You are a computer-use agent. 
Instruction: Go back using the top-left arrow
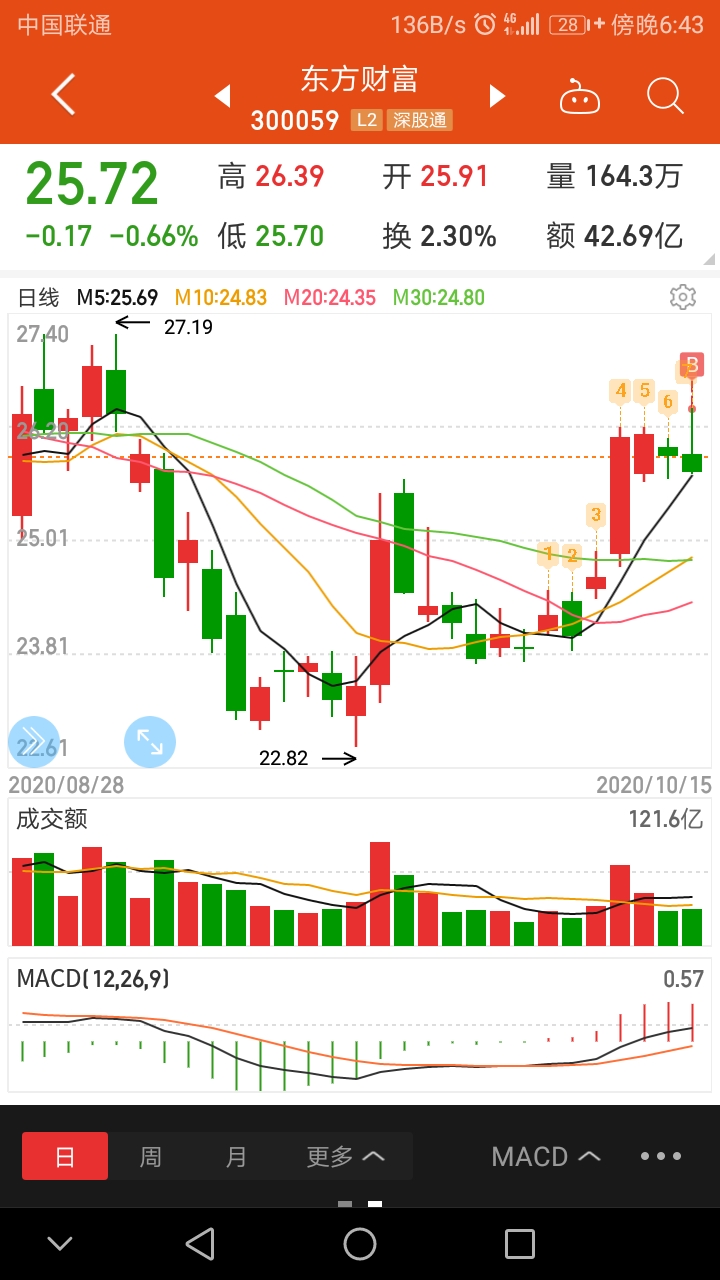pos(63,96)
